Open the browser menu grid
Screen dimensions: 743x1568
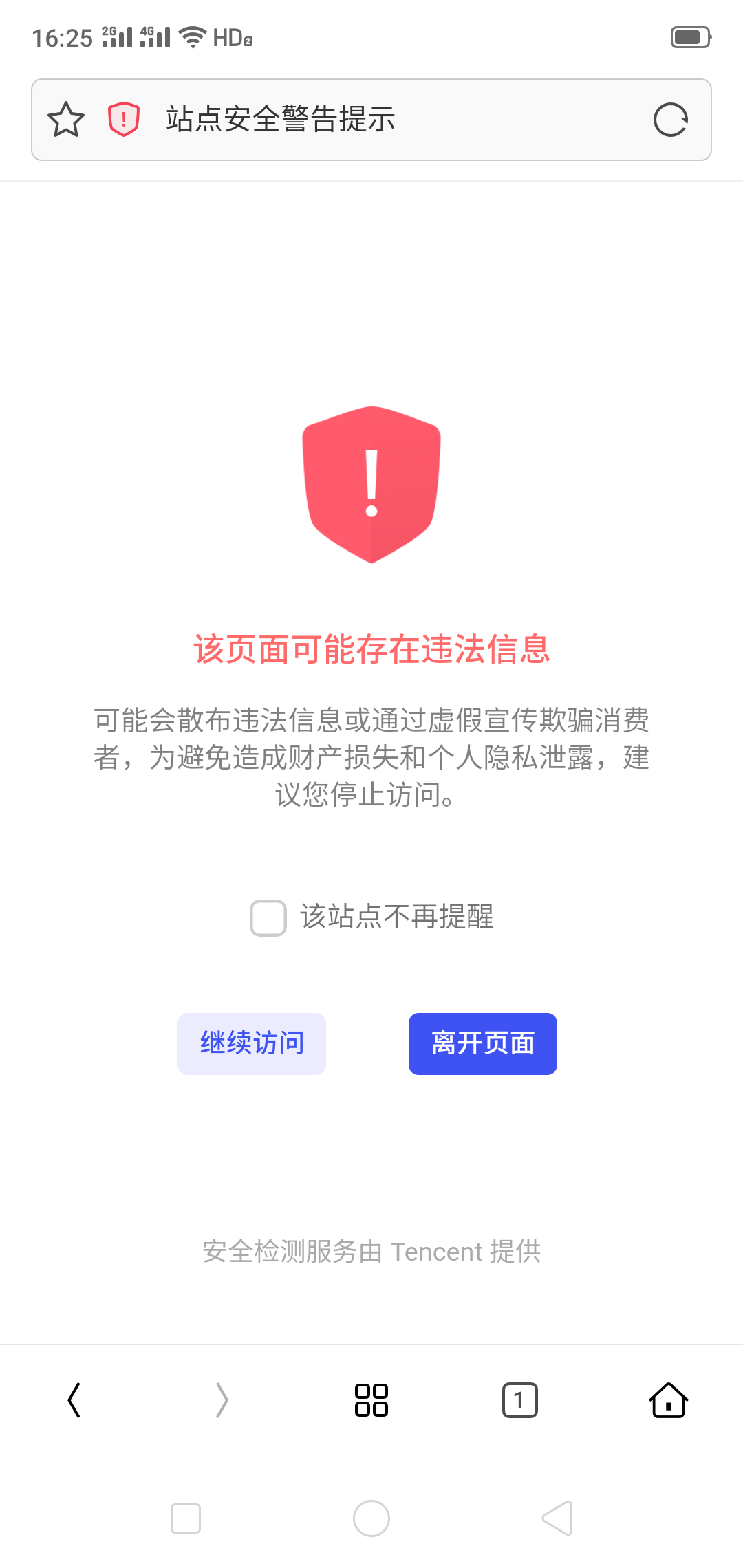click(371, 1400)
